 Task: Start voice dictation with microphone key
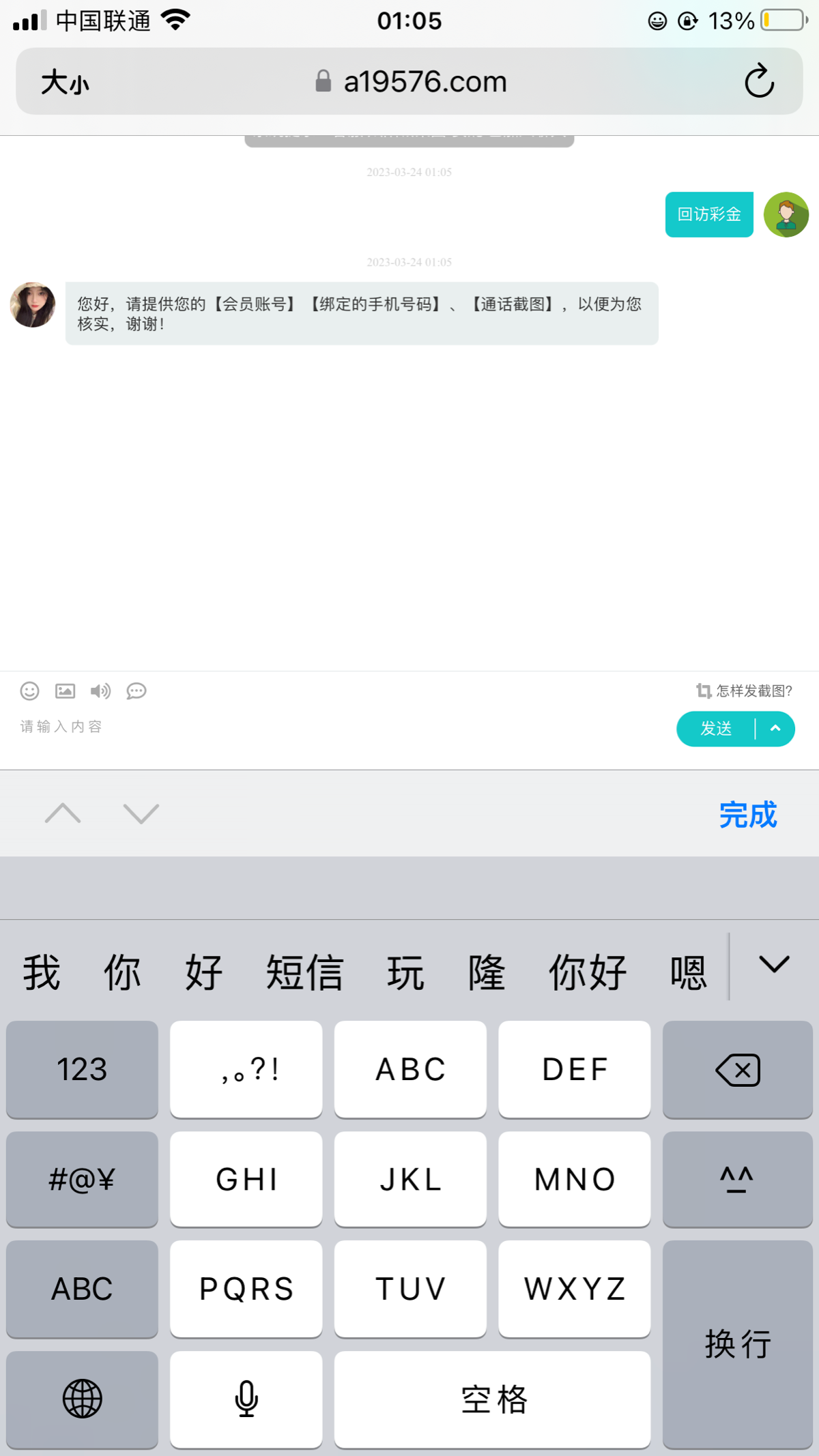click(246, 1399)
